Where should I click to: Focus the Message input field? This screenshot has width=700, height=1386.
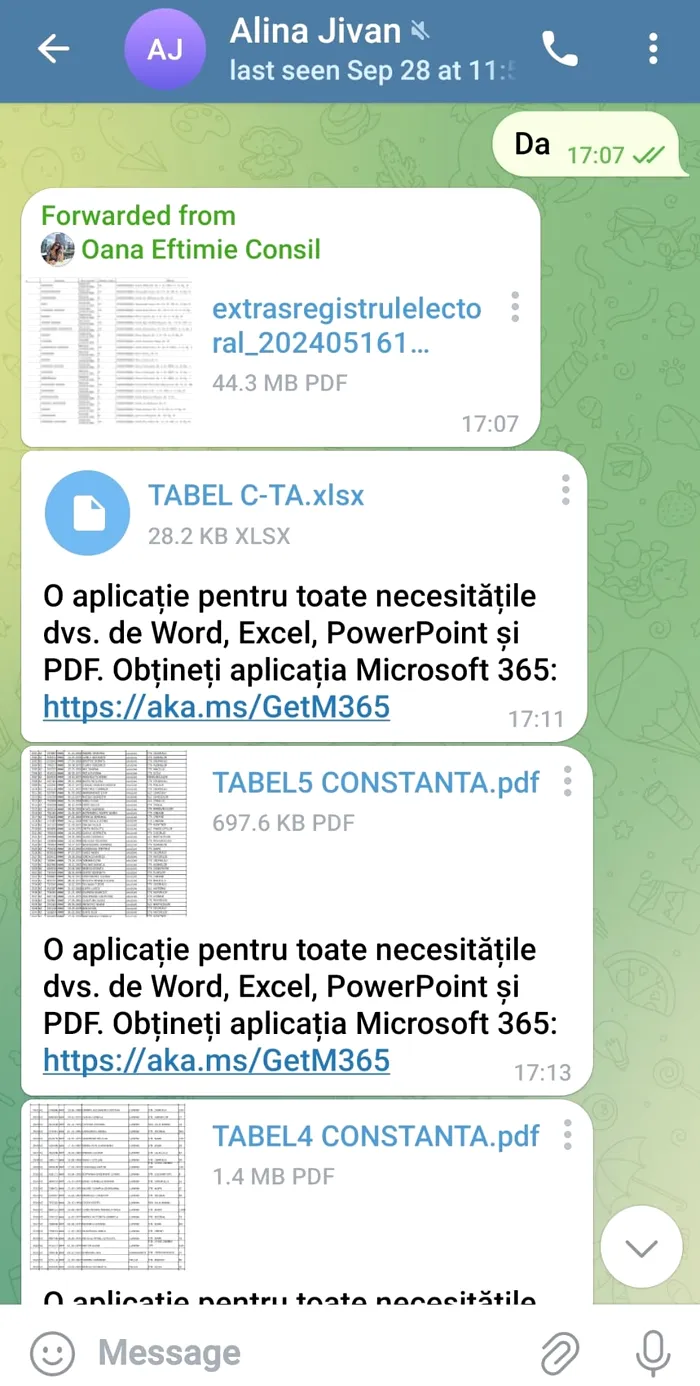click(300, 1353)
